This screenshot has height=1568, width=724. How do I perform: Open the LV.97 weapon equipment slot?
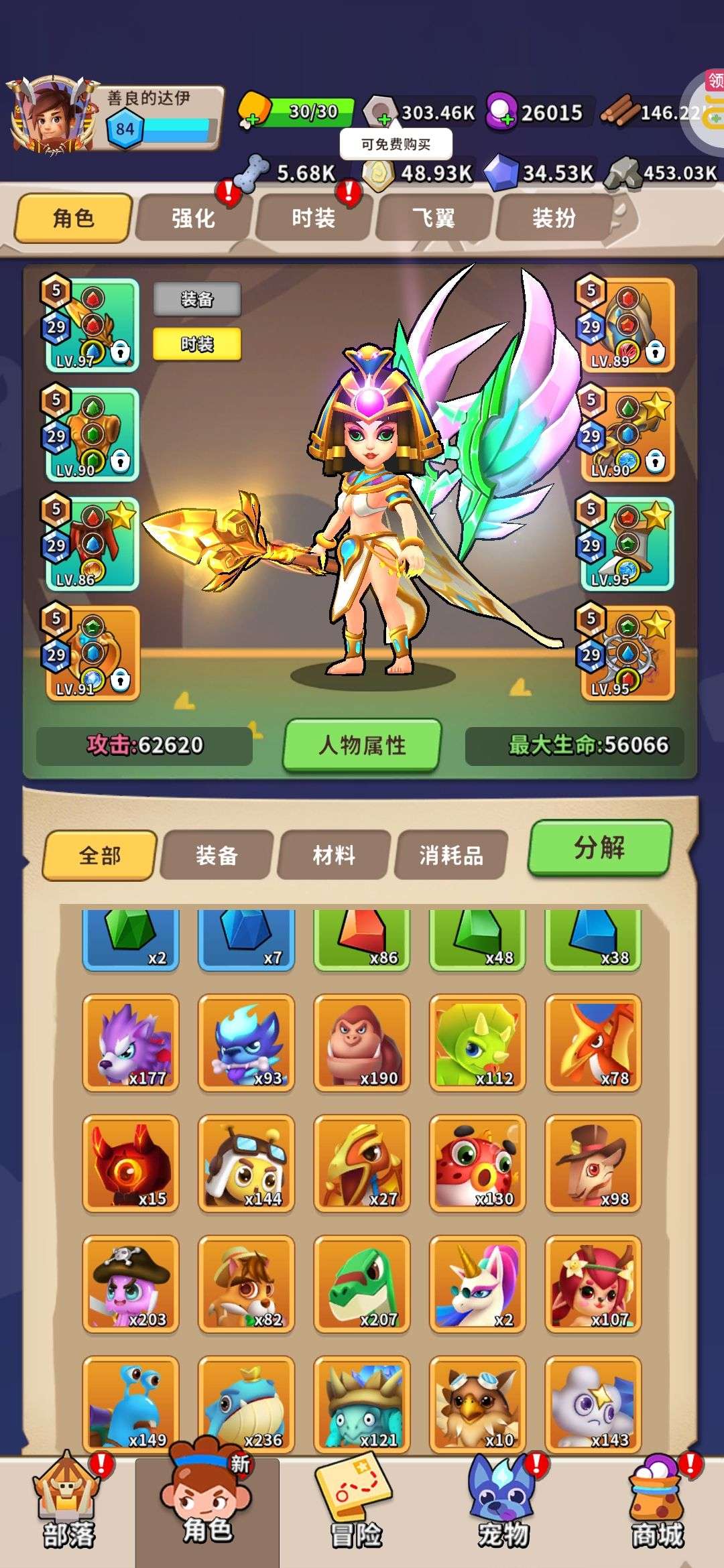(92, 325)
